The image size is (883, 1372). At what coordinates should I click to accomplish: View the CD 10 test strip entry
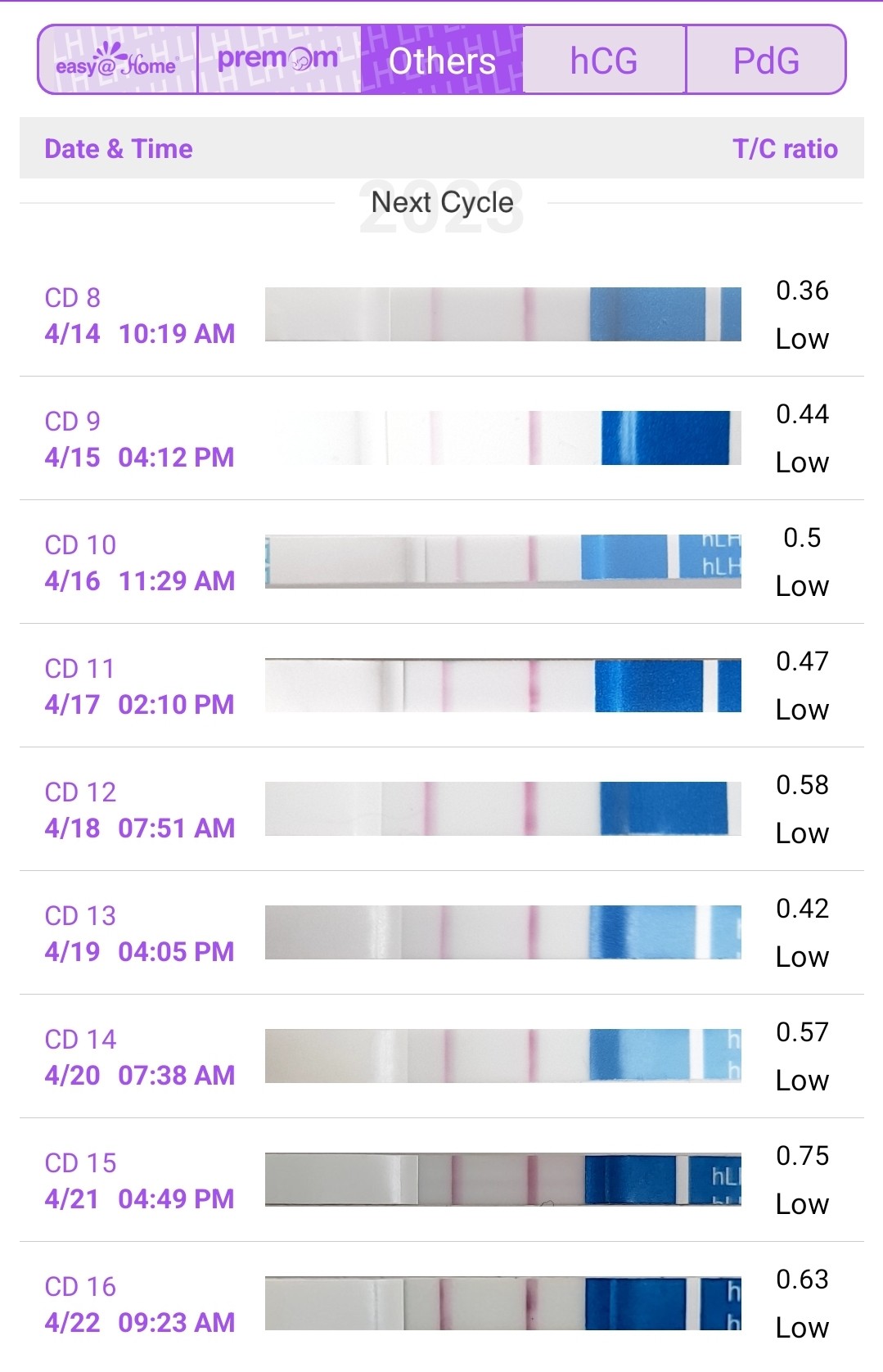(x=442, y=562)
